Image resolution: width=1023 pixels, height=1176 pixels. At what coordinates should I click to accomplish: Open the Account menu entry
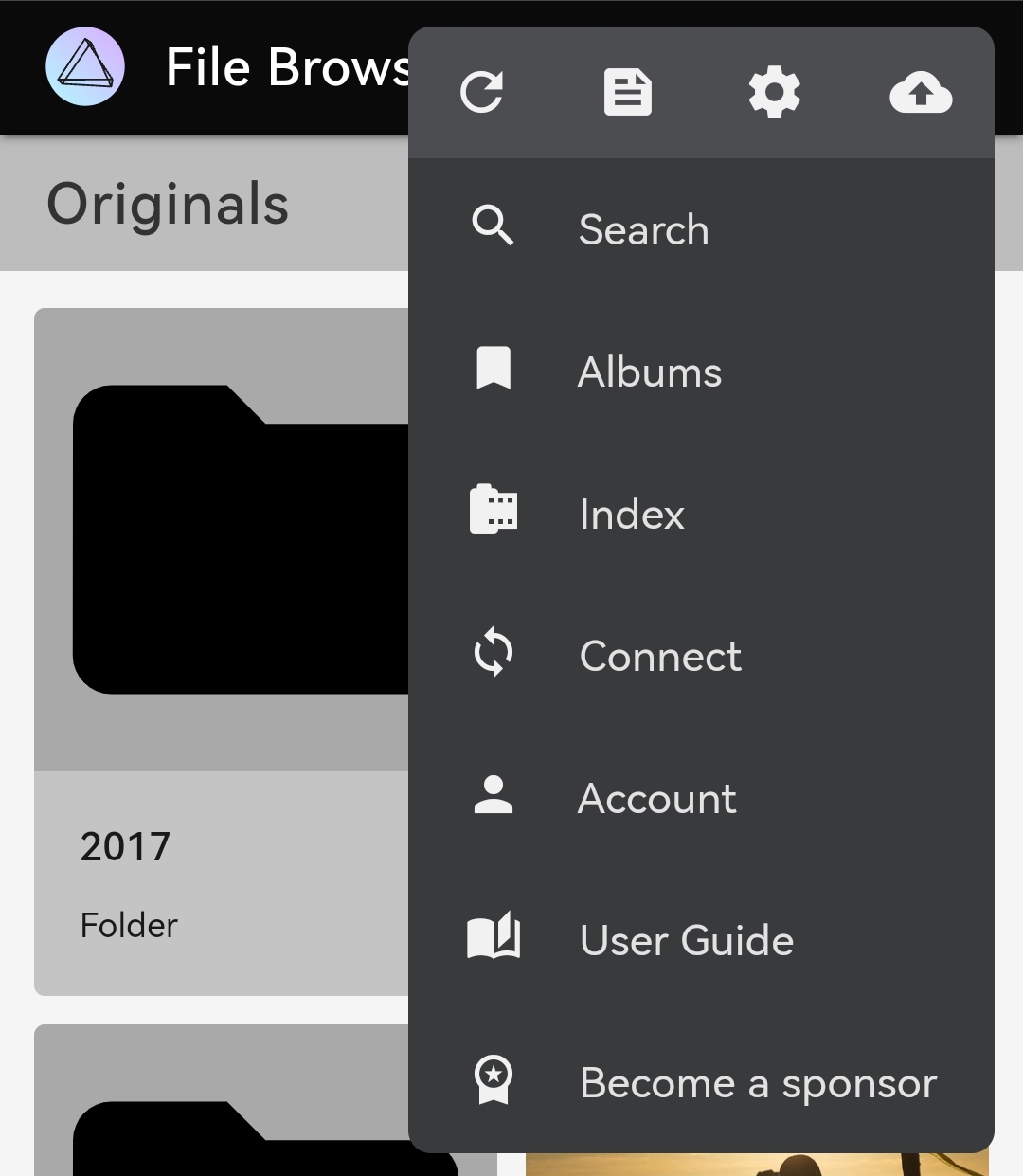(x=656, y=798)
